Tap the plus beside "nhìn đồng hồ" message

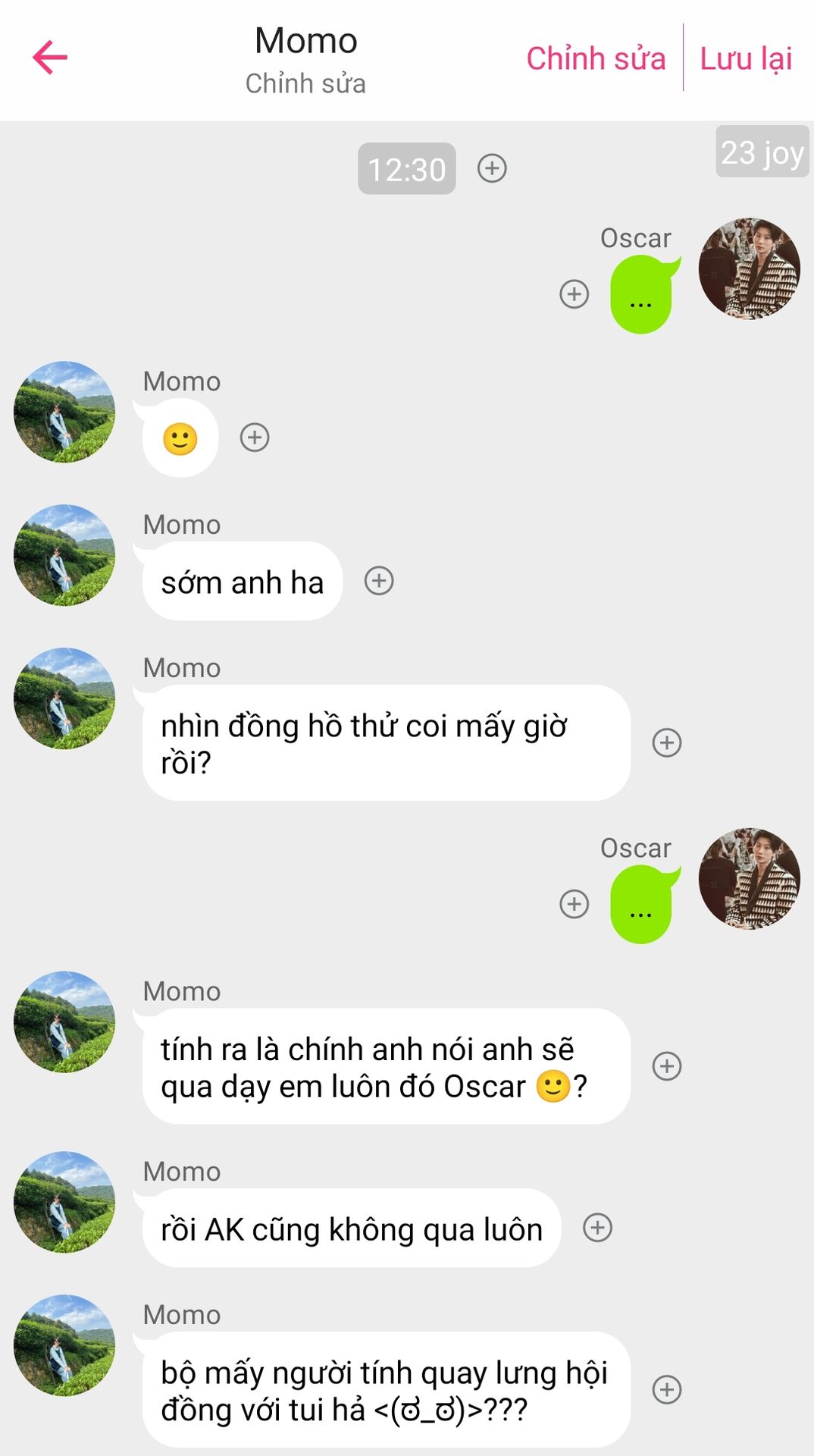coord(667,742)
